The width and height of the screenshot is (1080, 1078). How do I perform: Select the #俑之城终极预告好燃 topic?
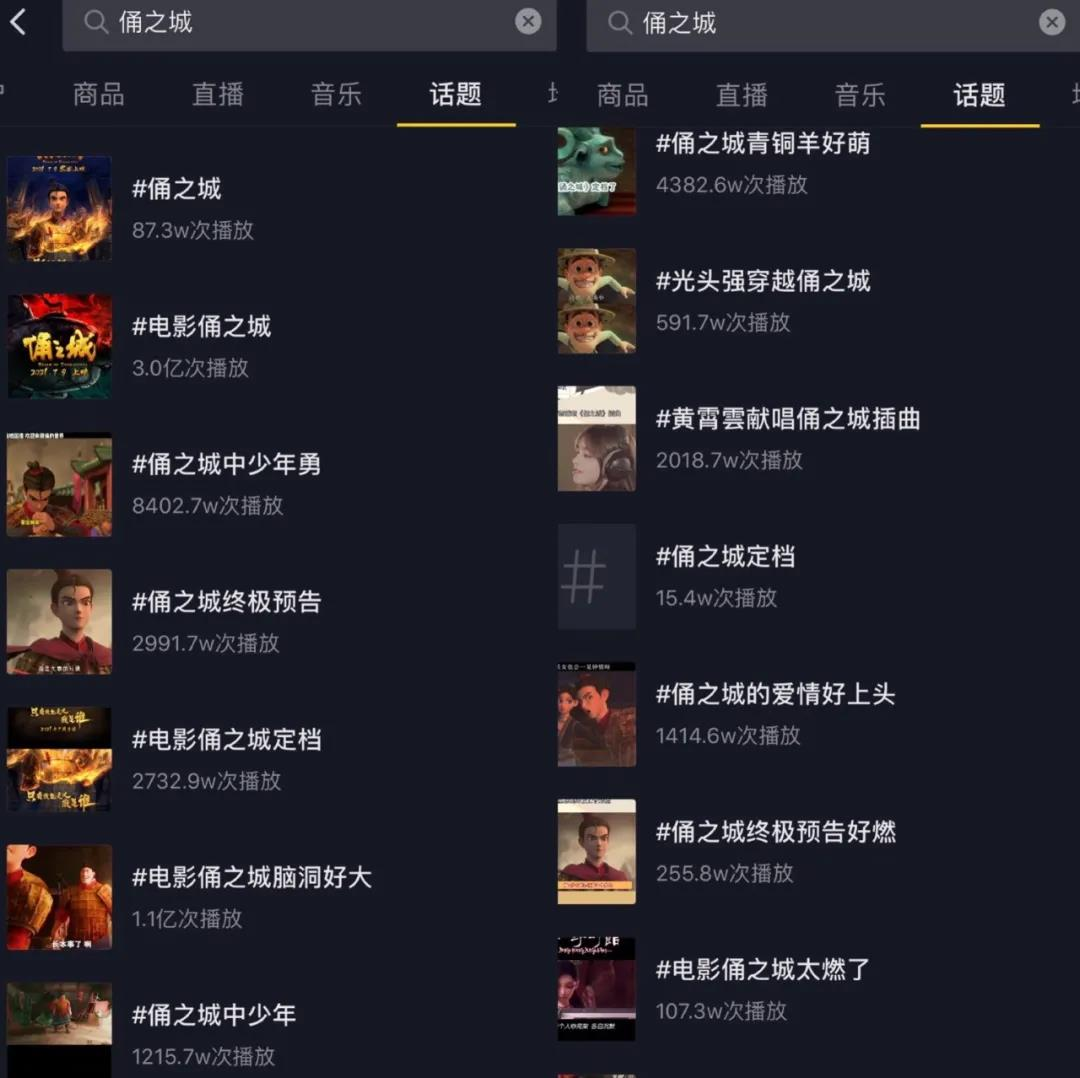775,833
